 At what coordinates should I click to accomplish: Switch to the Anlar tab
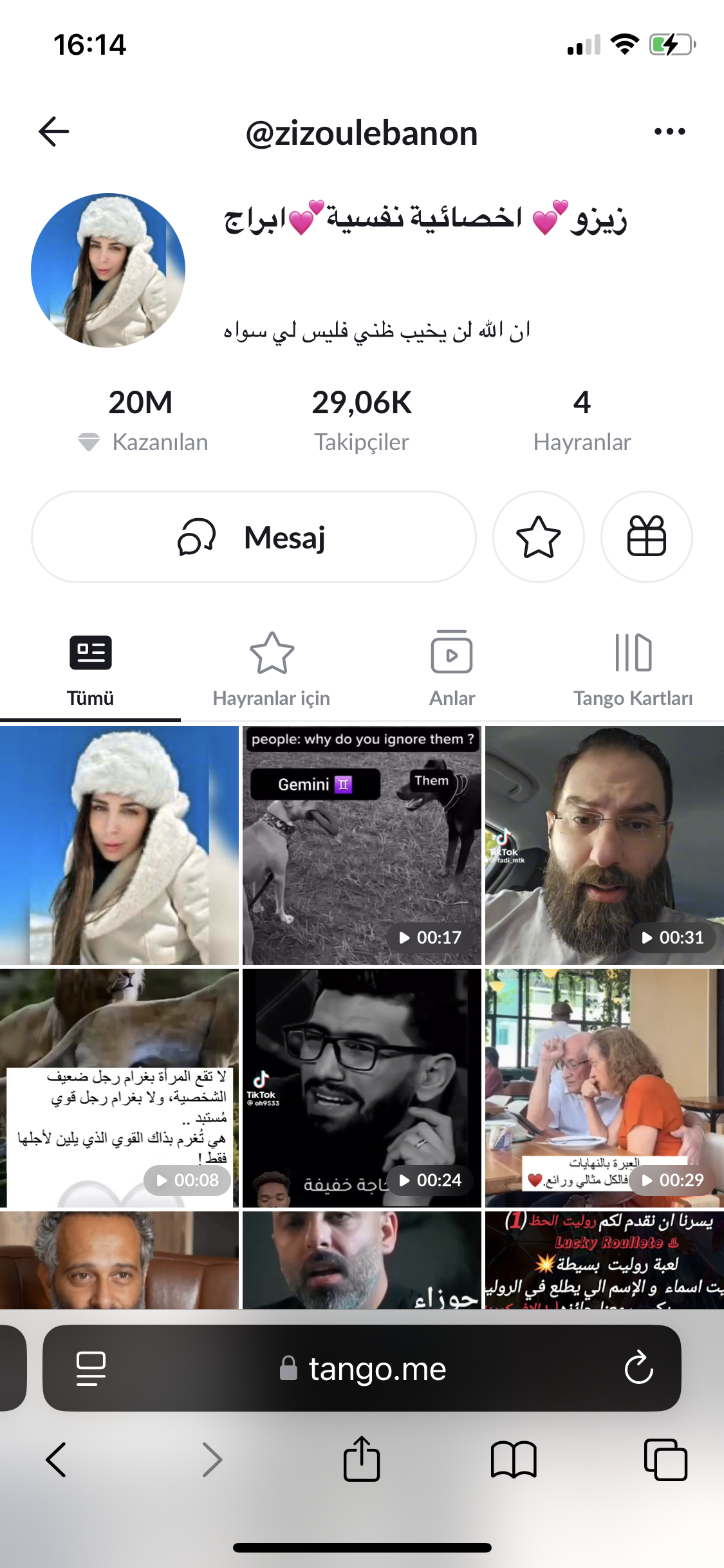pyautogui.click(x=452, y=669)
